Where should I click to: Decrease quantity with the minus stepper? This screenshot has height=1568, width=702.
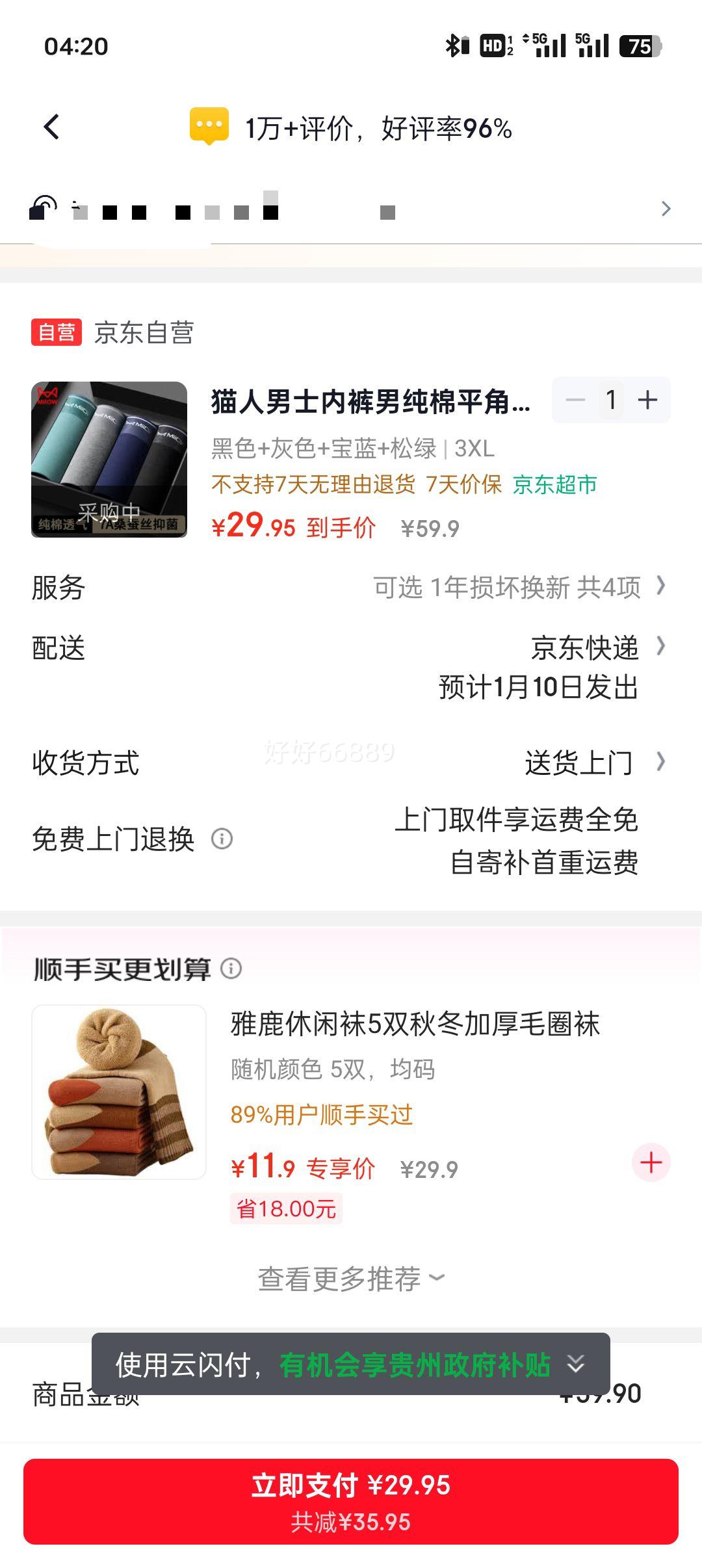[x=575, y=400]
